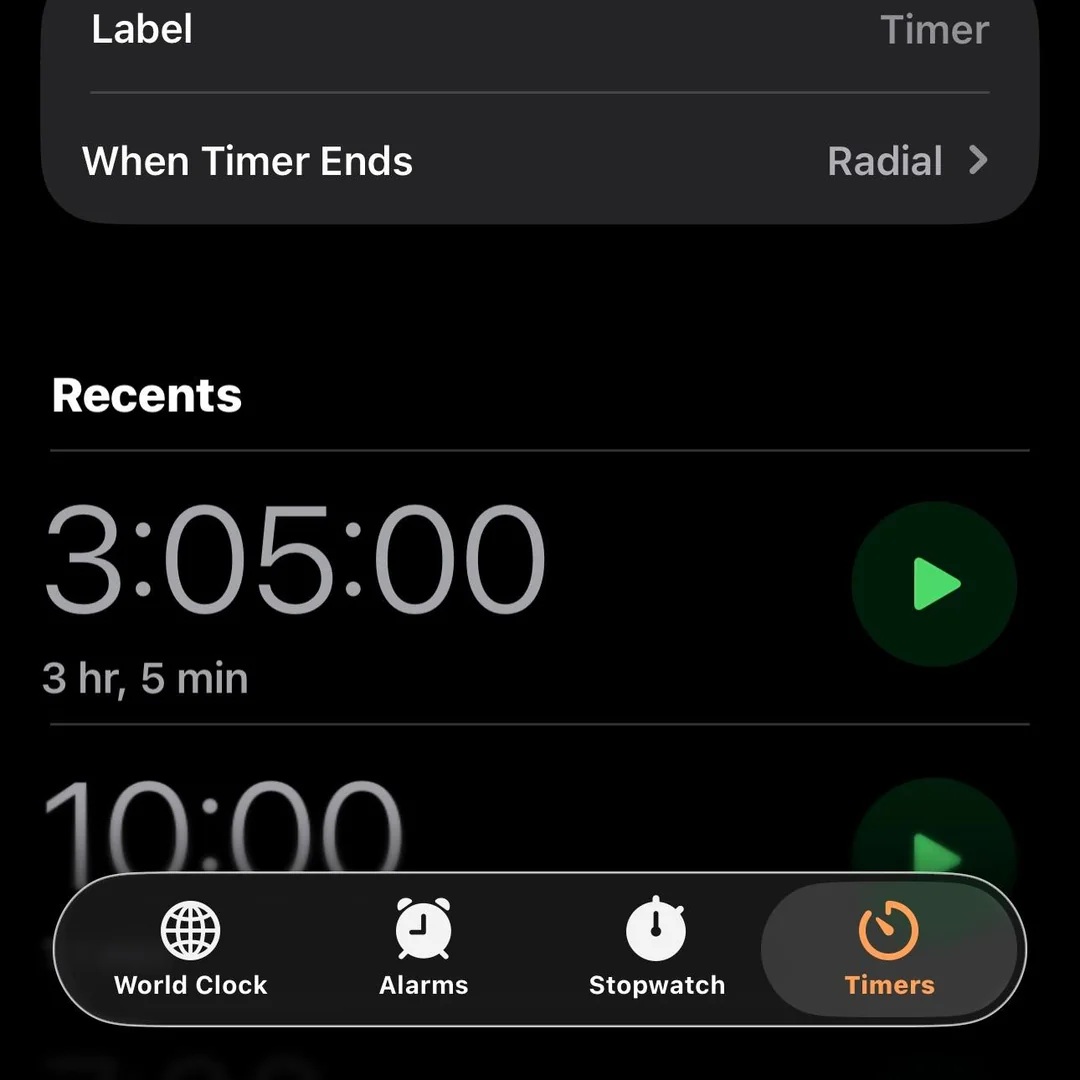Screen dimensions: 1080x1080
Task: Start the 3:05:00 recent timer
Action: 934,584
